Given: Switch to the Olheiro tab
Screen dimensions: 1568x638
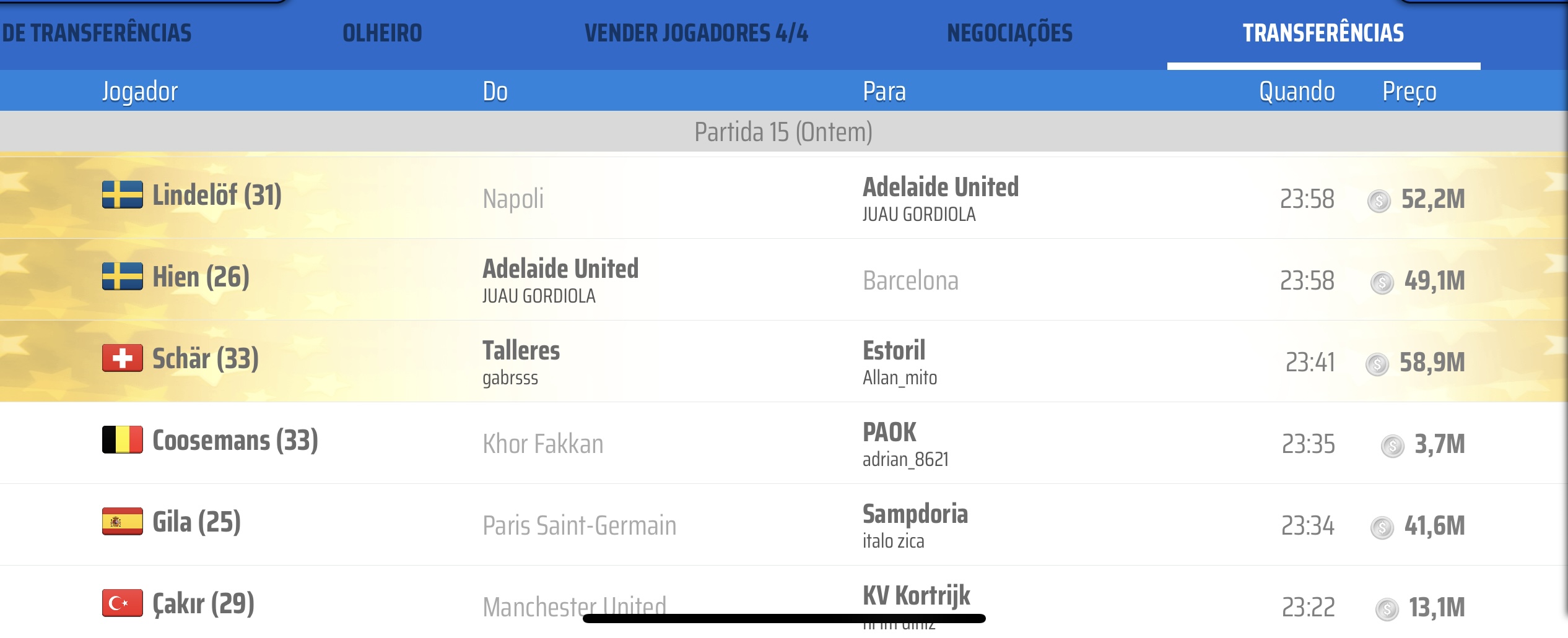Looking at the screenshot, I should (382, 33).
